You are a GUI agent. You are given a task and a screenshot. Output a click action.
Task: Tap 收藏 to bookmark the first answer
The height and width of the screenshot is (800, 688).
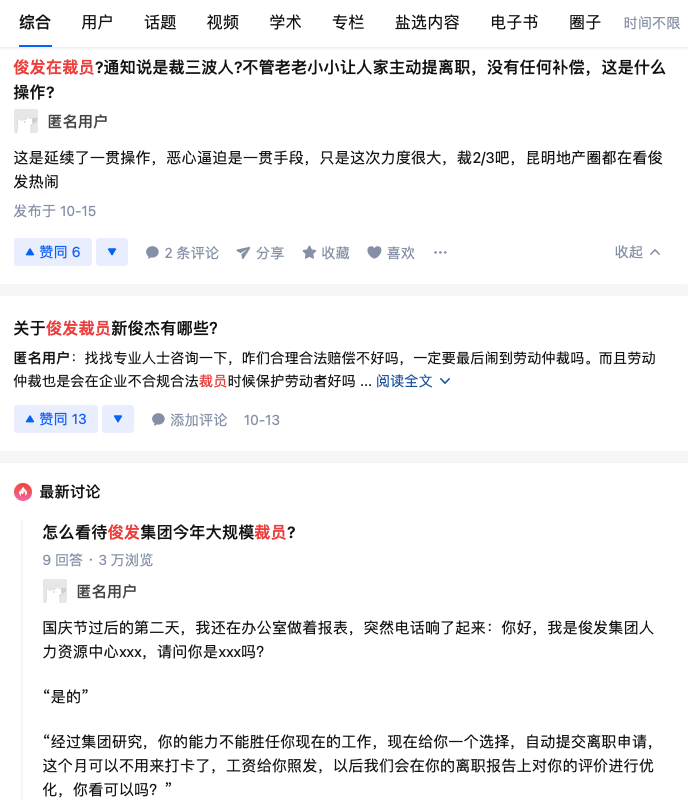click(326, 253)
